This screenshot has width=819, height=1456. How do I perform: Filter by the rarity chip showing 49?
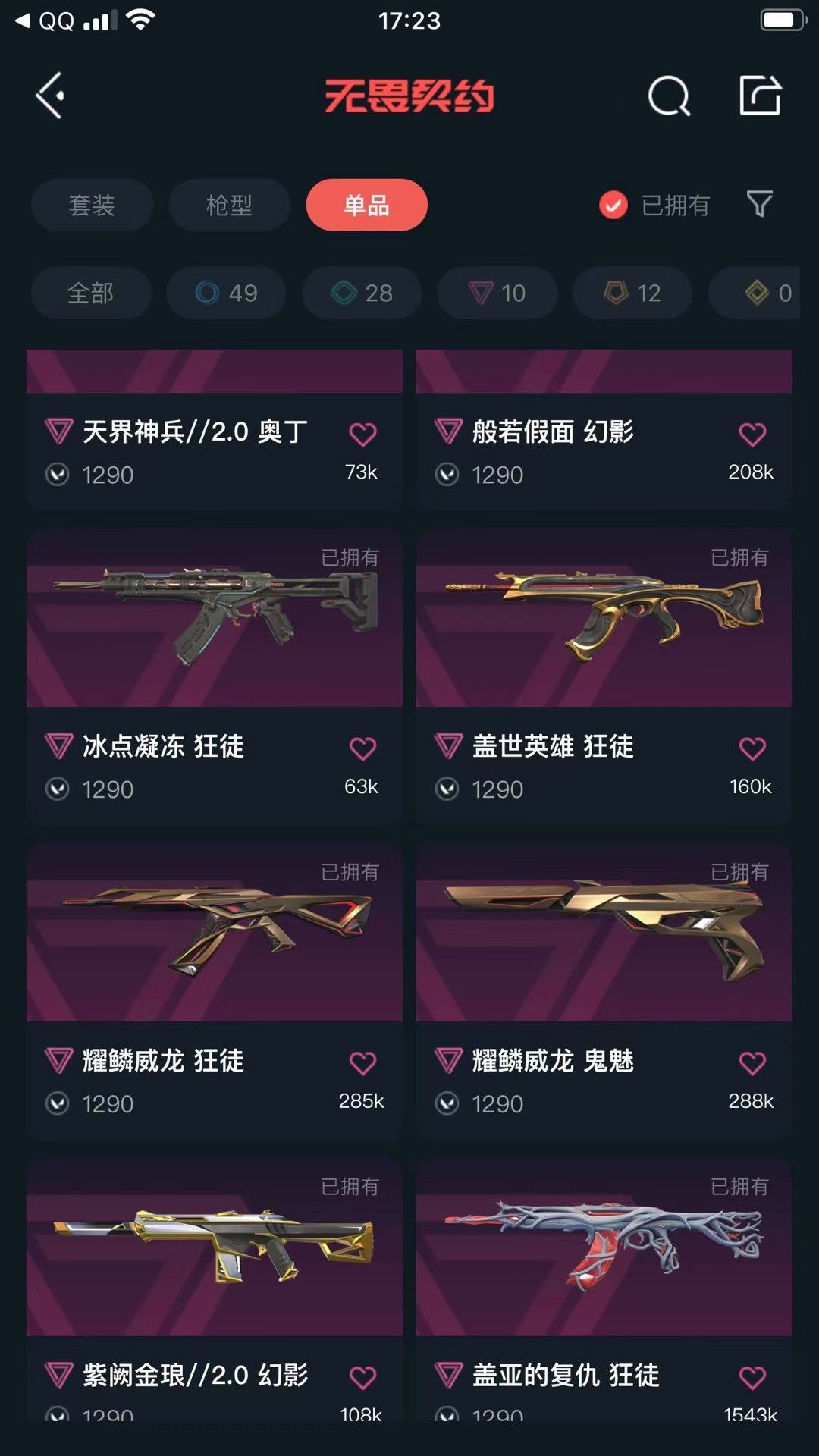click(x=227, y=293)
